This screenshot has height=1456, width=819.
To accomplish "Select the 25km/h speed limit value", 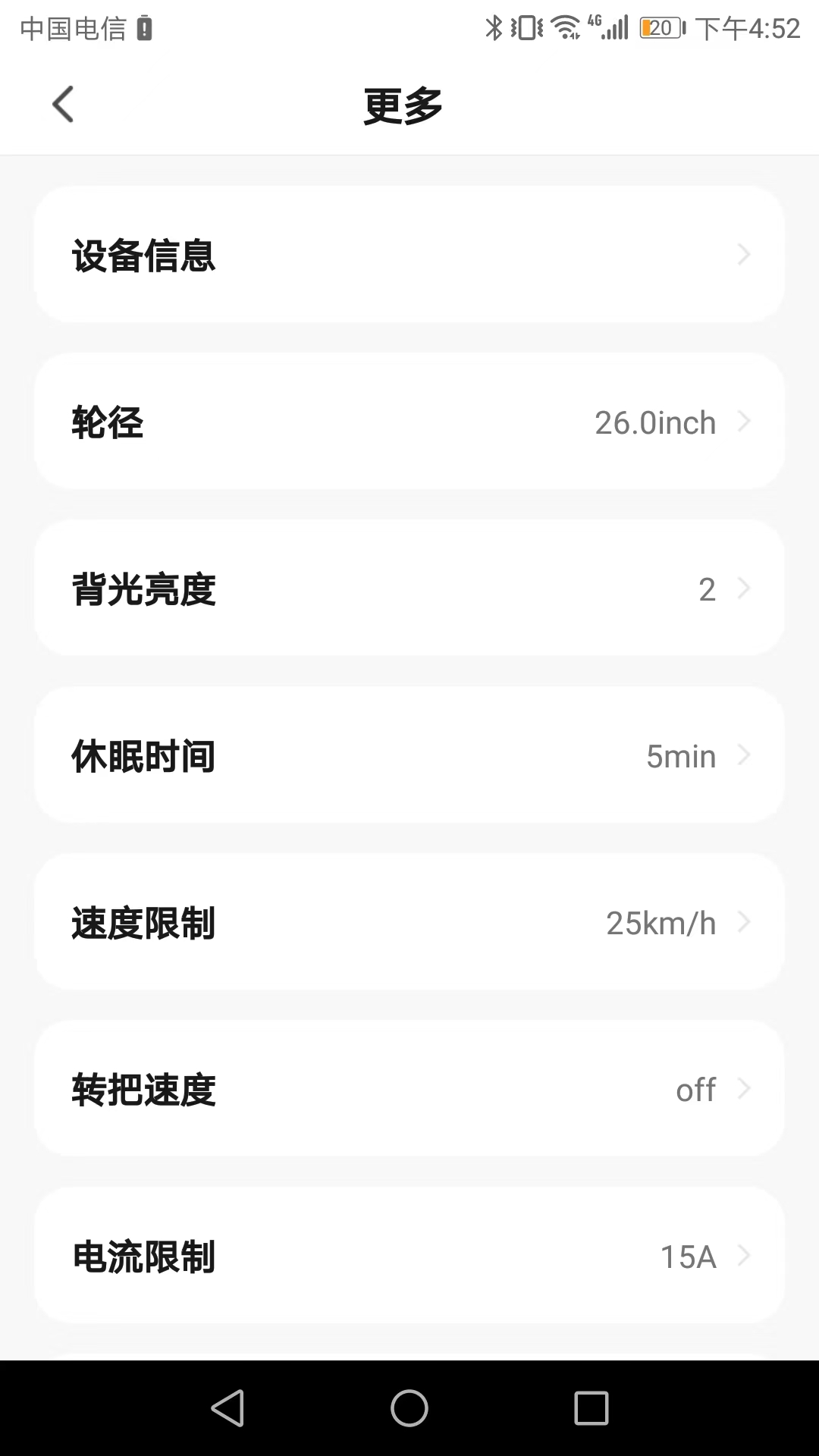I will (x=661, y=922).
